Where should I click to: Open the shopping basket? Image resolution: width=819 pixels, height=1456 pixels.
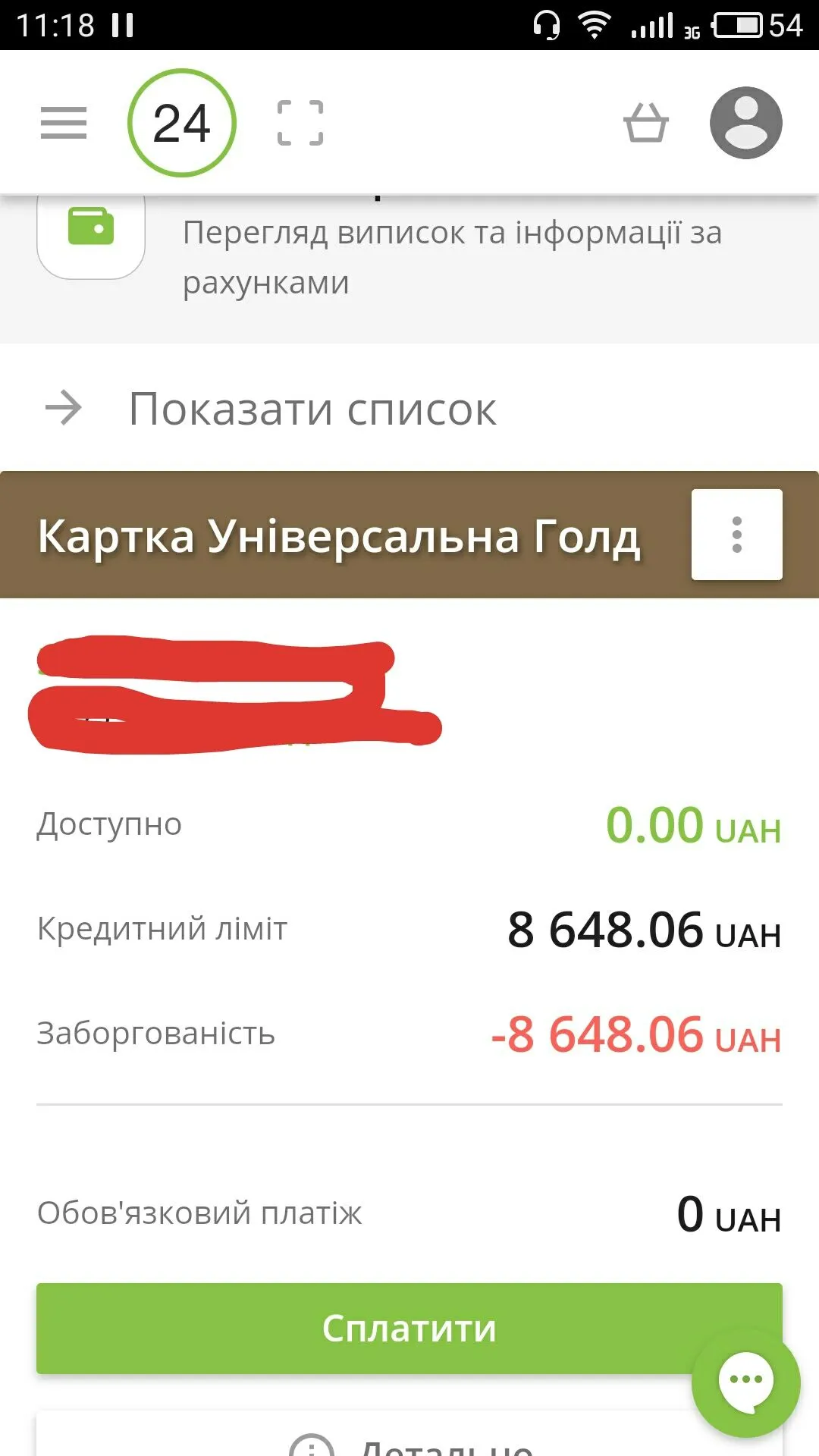pyautogui.click(x=646, y=123)
